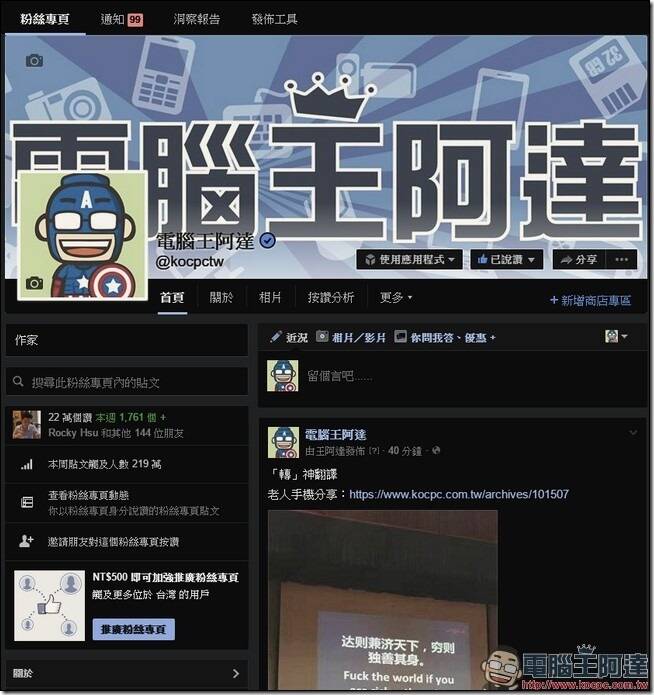
Task: Tap 新增商店專區 link
Action: (590, 300)
